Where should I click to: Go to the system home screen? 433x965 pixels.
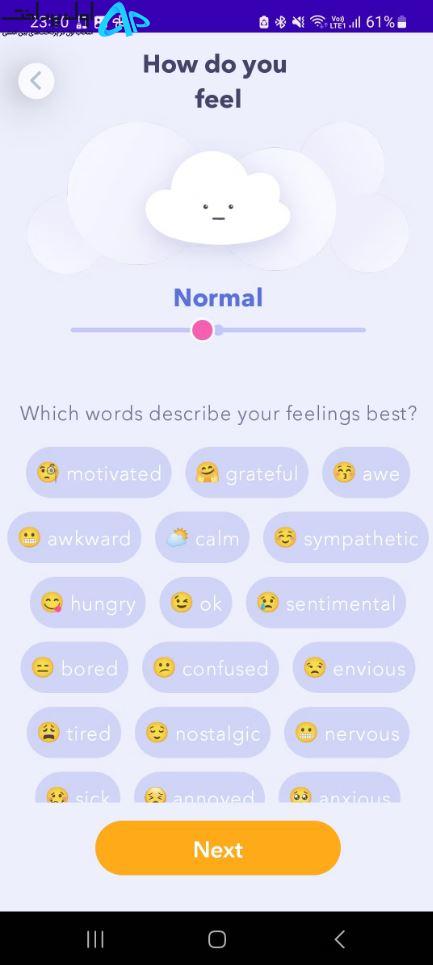coord(216,939)
